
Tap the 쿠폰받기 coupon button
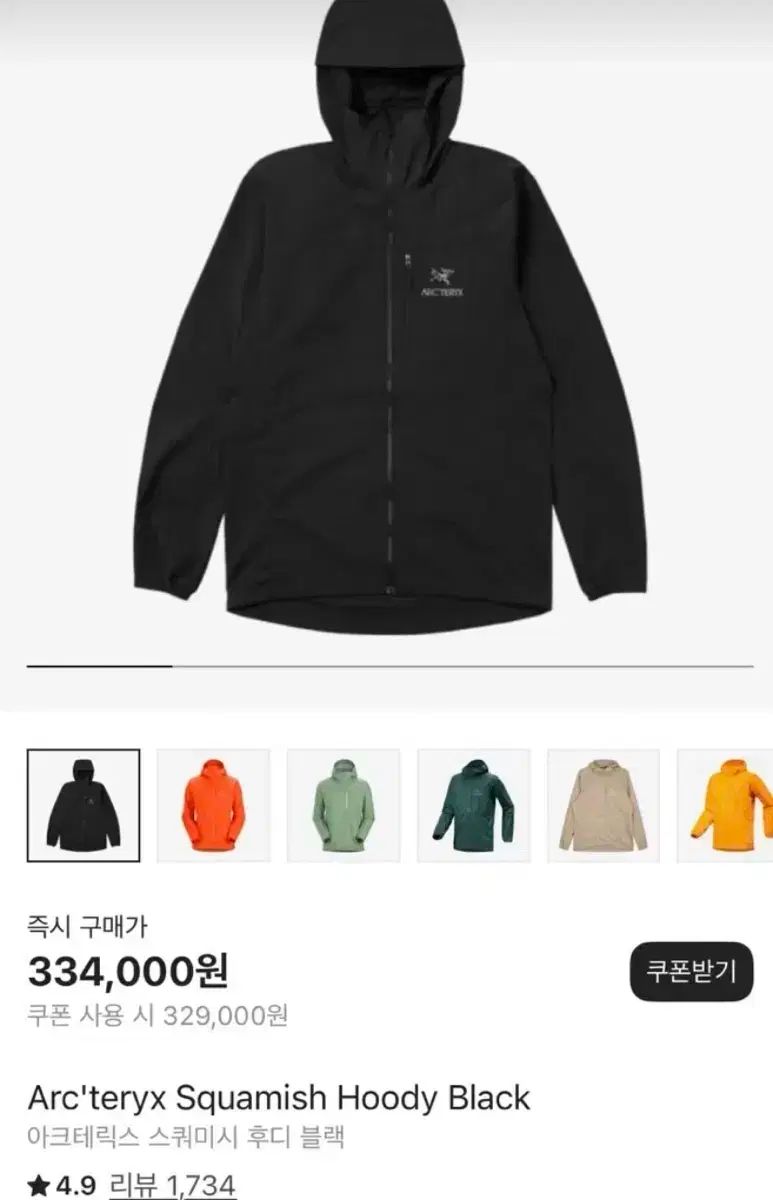coord(691,972)
